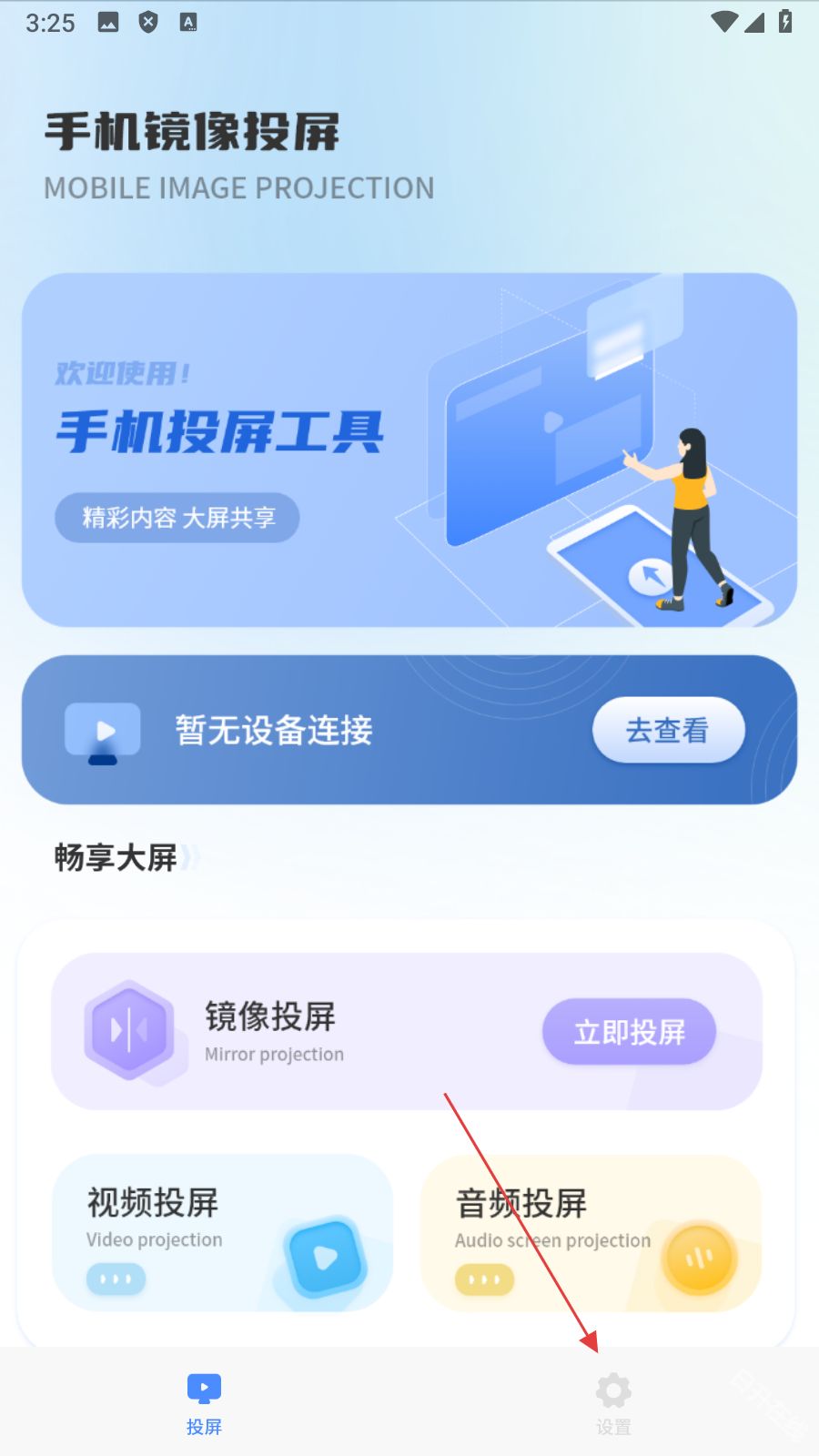
Task: Tap the 精彩内容 大屏共享 banner label
Action: tap(177, 518)
